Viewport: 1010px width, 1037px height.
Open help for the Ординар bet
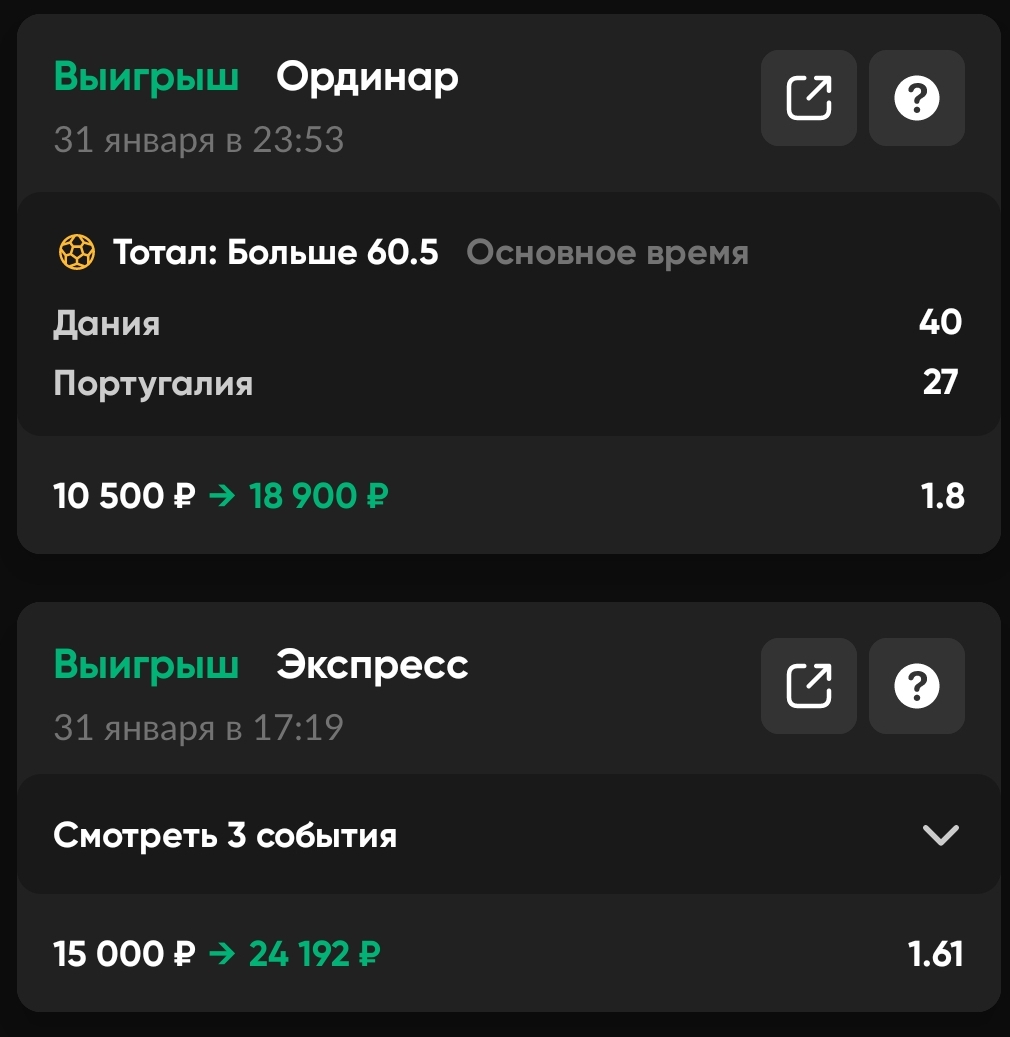click(x=916, y=99)
